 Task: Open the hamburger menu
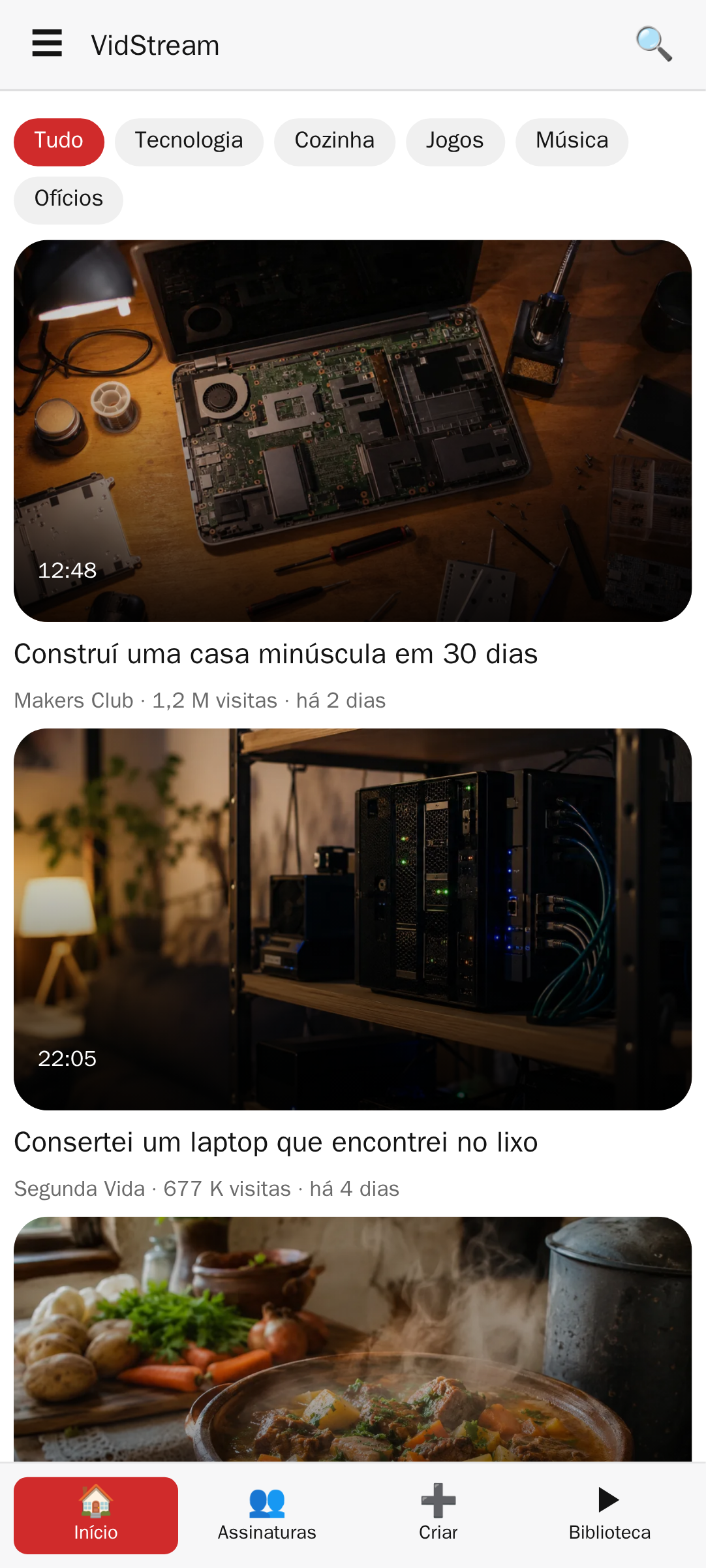[47, 44]
